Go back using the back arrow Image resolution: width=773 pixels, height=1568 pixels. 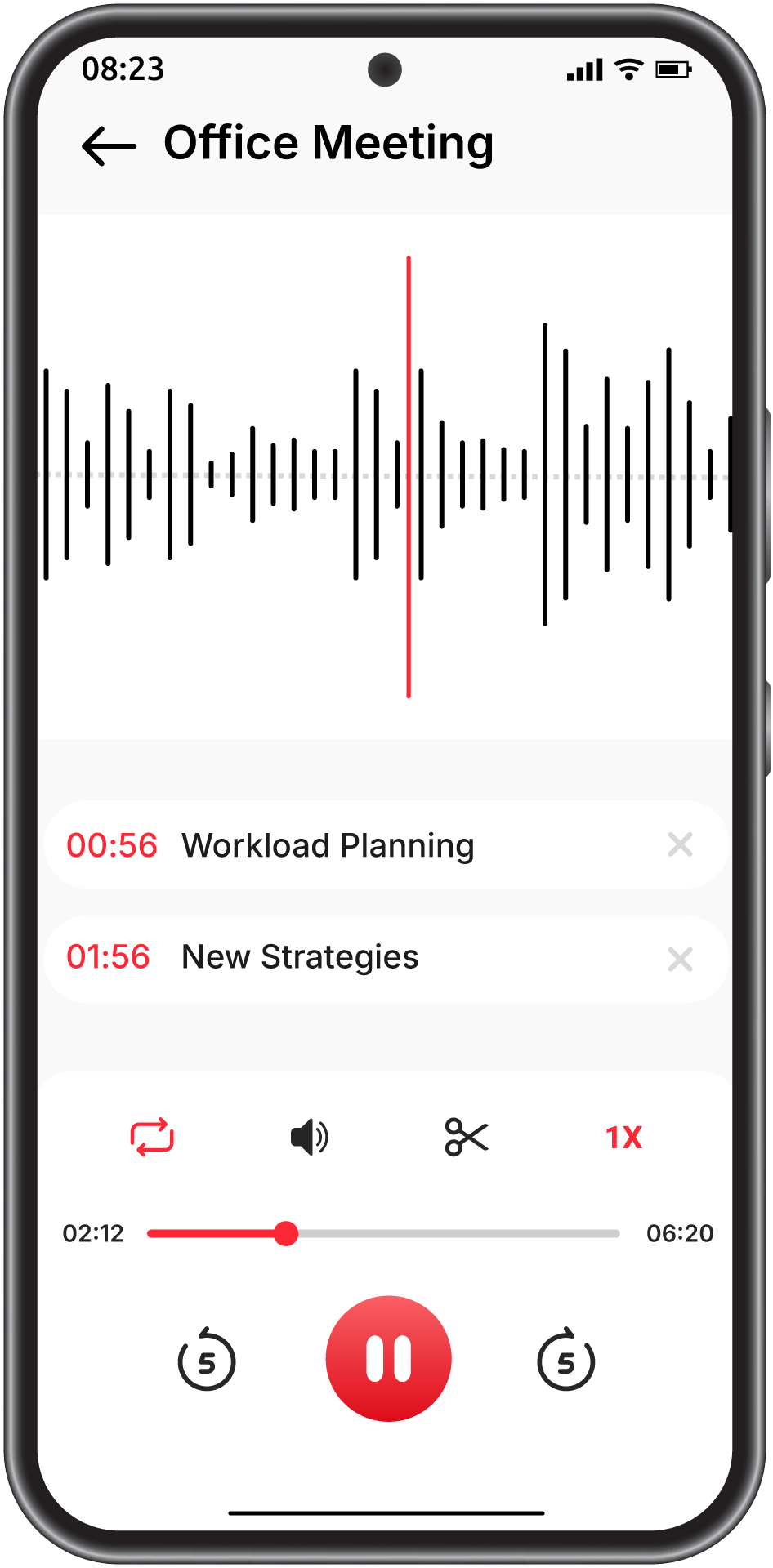coord(108,145)
